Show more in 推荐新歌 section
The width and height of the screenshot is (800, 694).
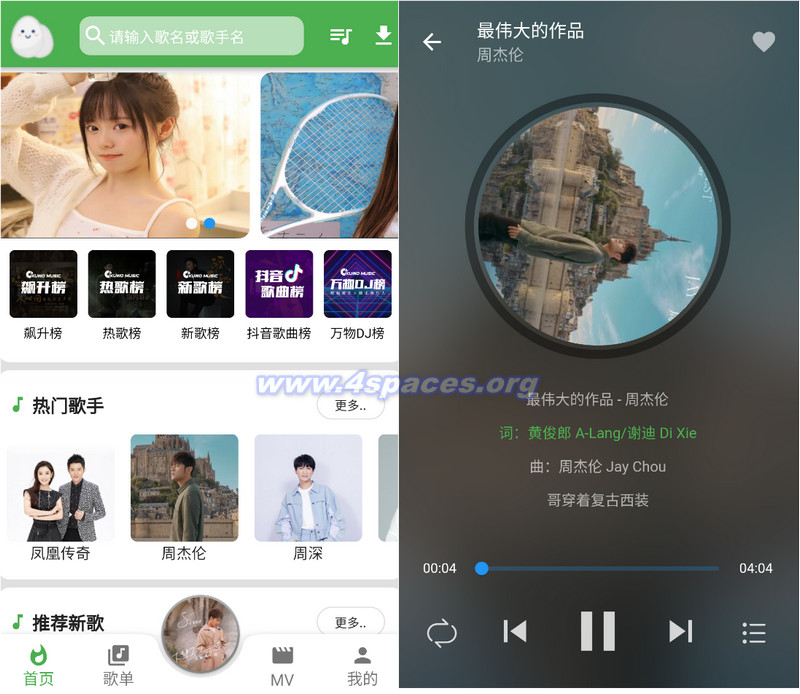coord(350,622)
